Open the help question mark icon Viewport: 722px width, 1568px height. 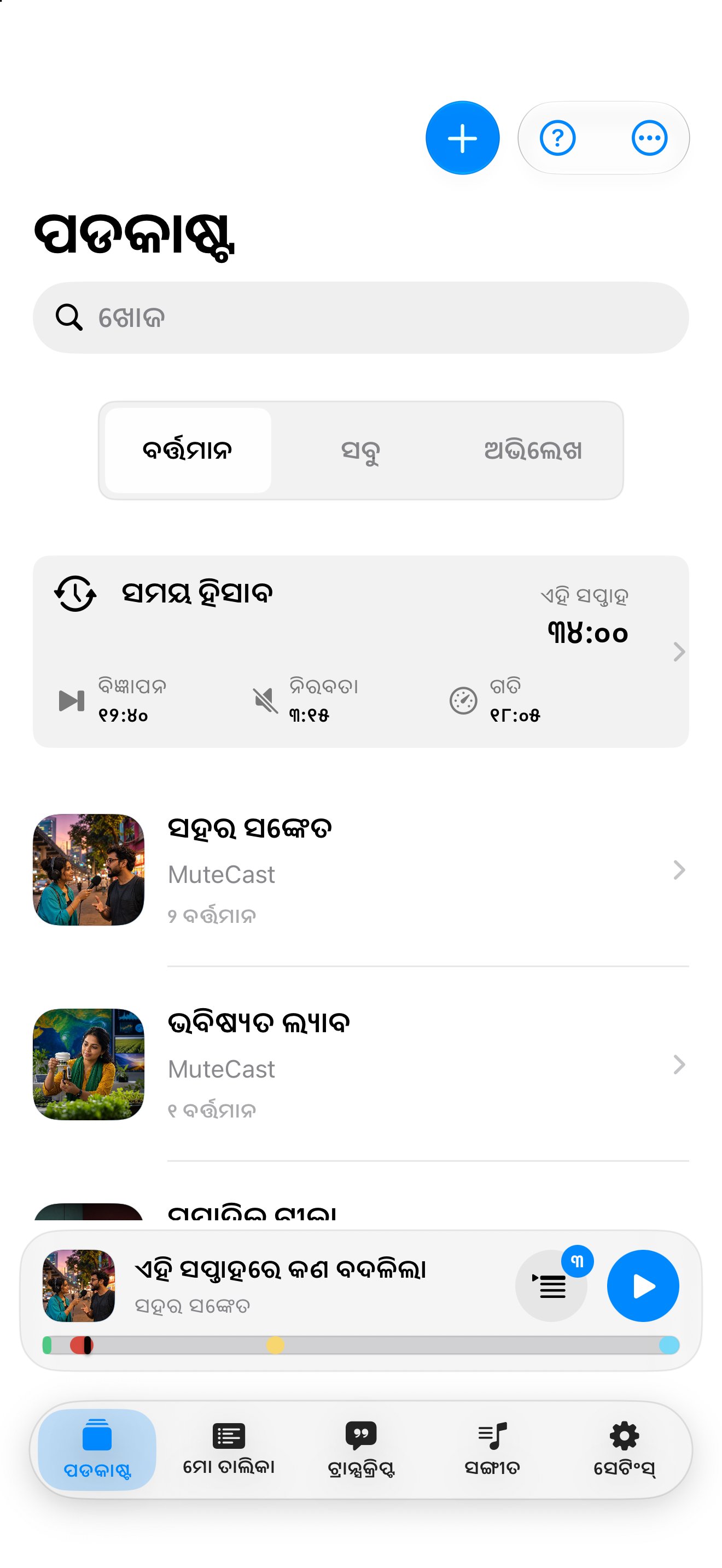557,138
